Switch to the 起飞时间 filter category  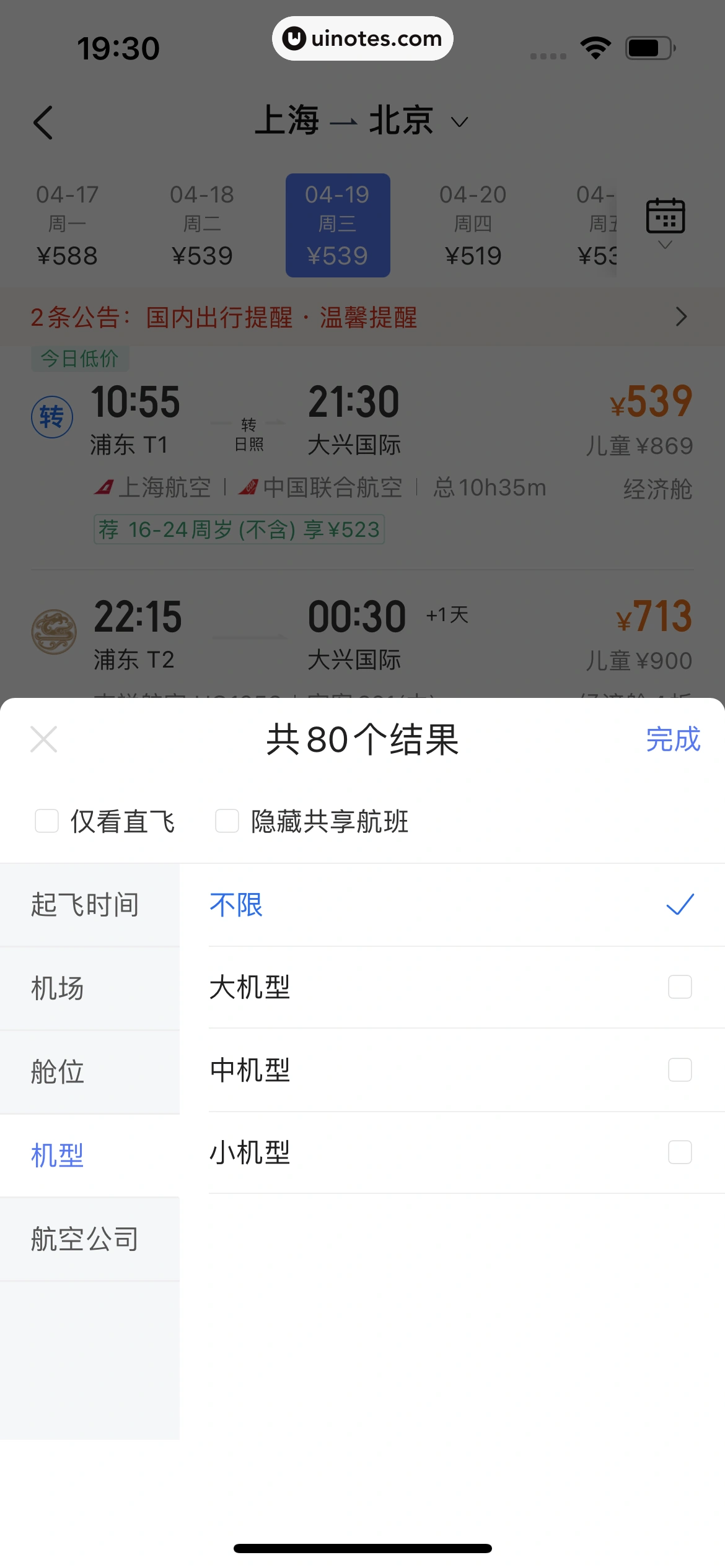(86, 905)
